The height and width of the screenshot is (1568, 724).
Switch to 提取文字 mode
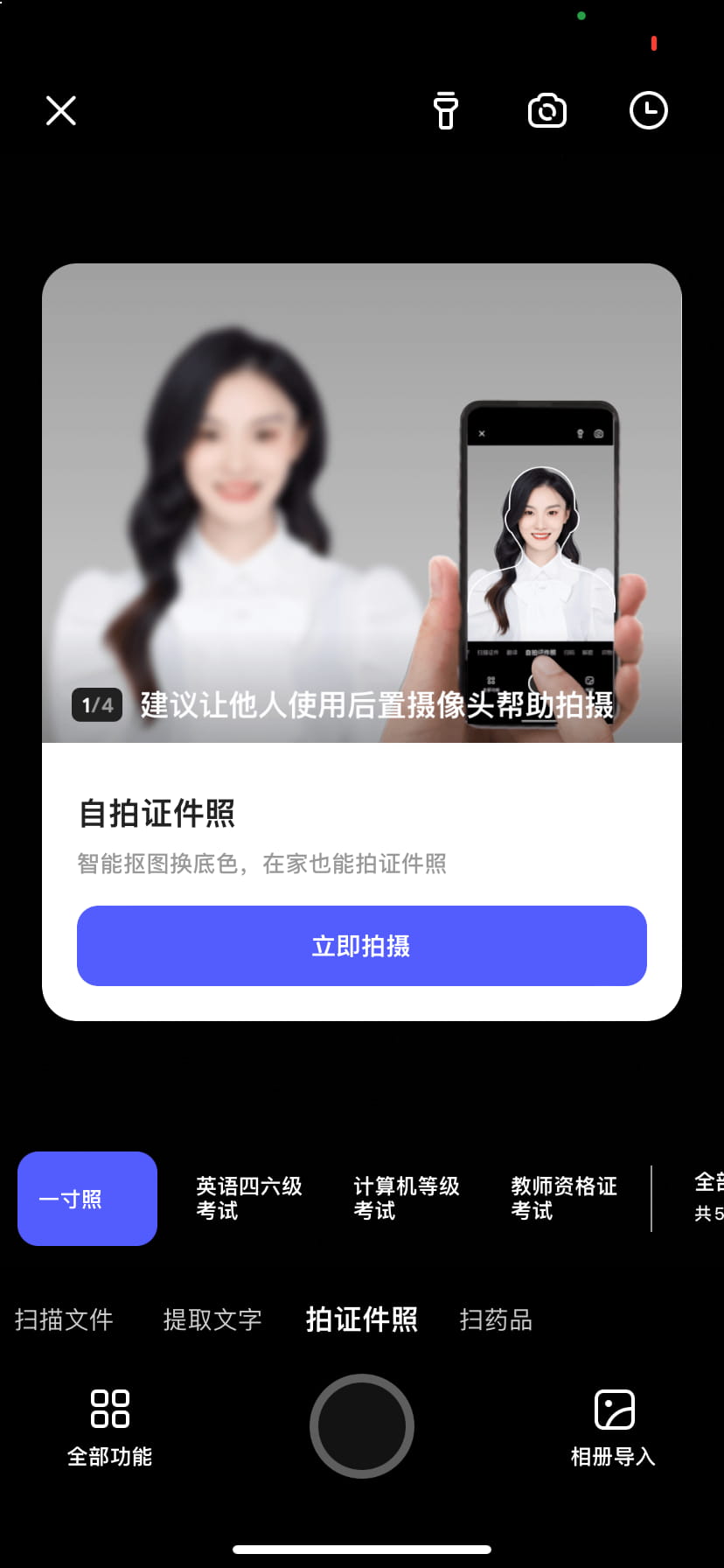212,1319
